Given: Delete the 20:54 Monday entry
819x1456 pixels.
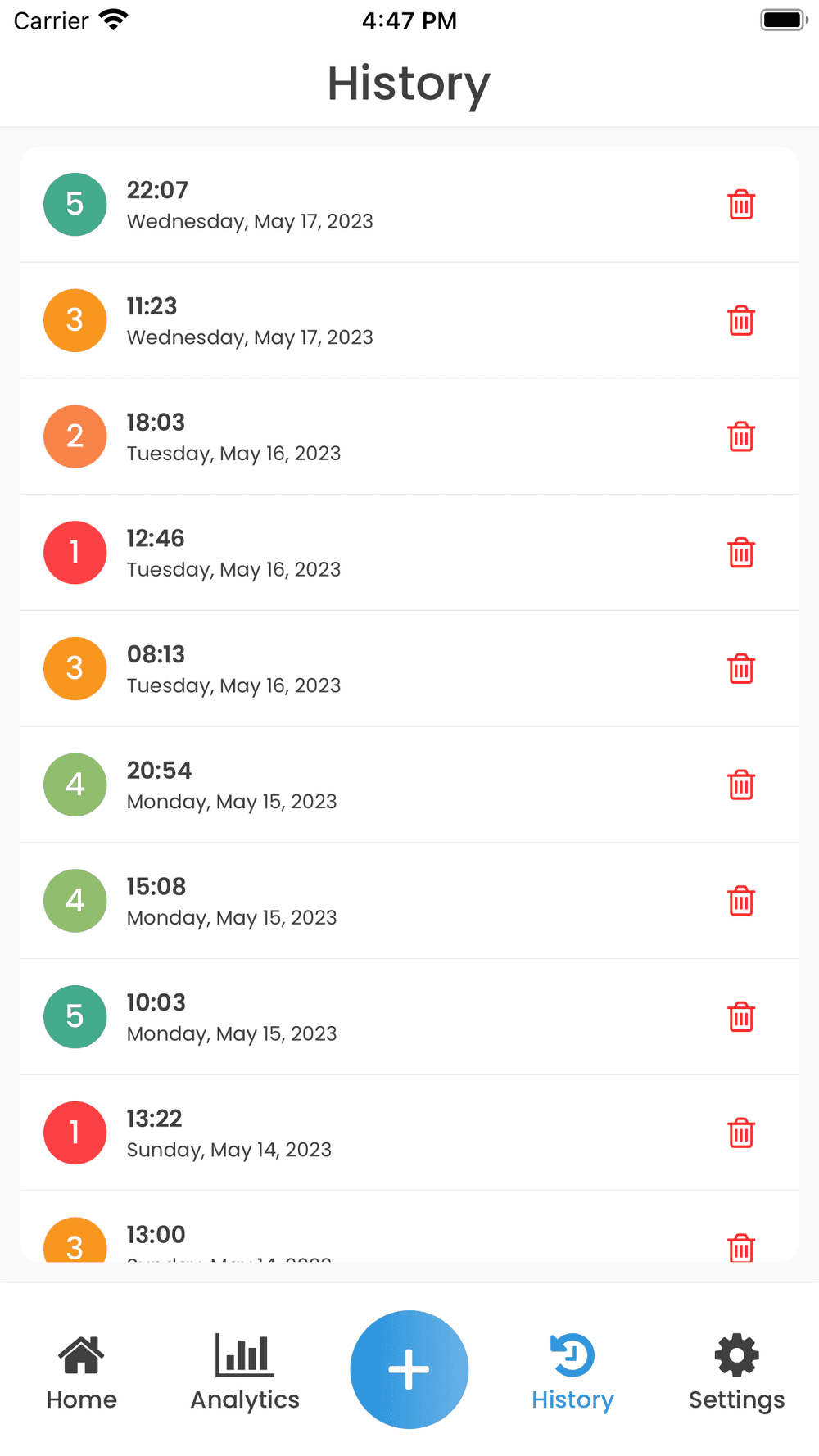Looking at the screenshot, I should point(741,785).
